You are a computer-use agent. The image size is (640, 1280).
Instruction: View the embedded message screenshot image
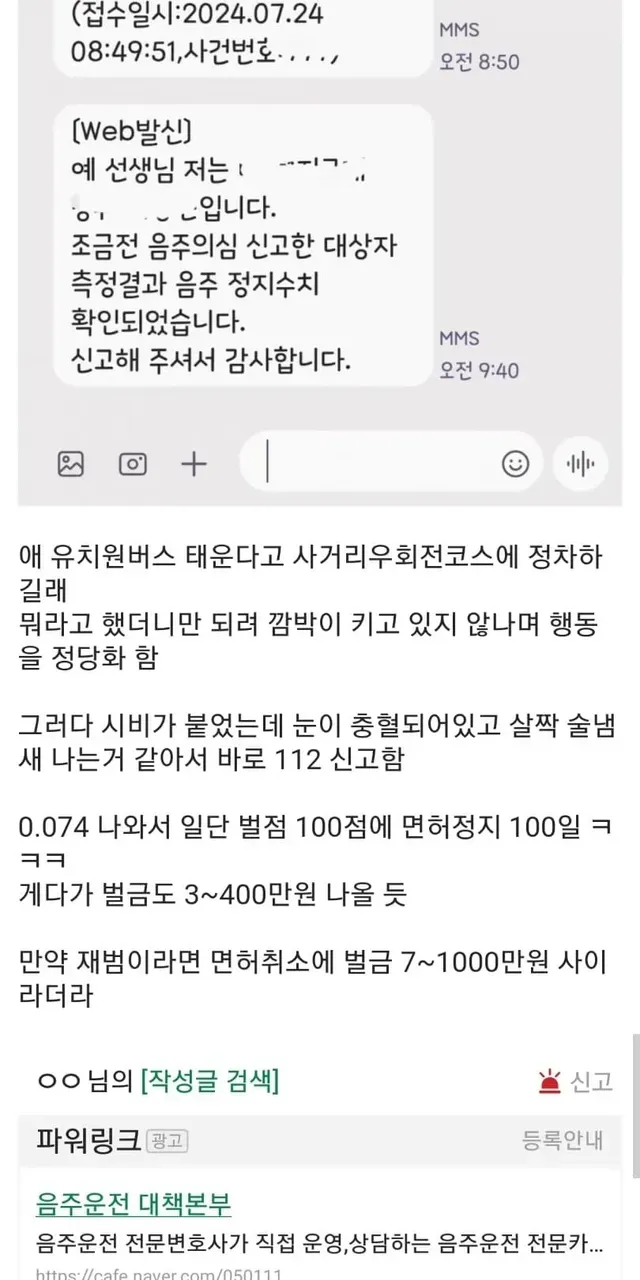(x=320, y=250)
